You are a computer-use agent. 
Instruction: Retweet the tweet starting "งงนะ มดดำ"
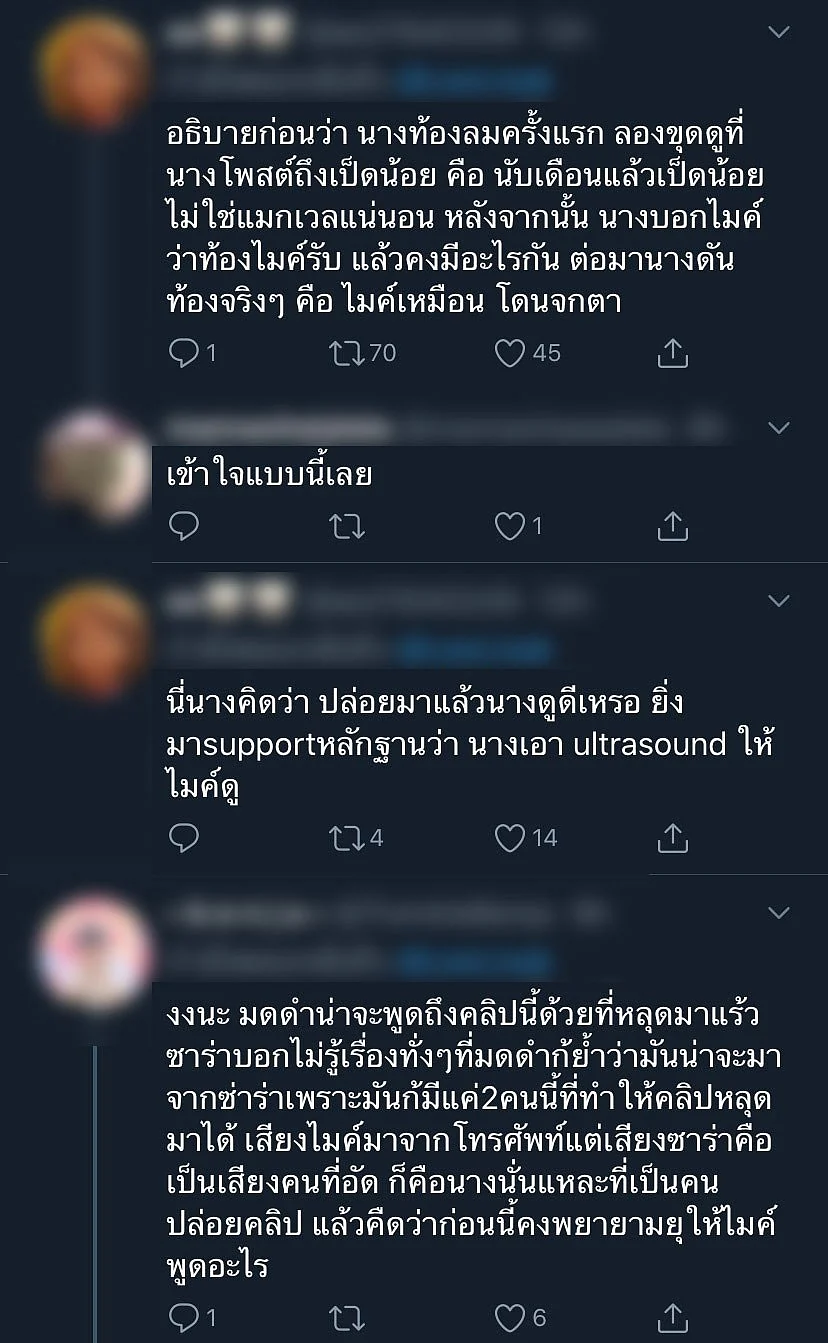[x=347, y=1317]
